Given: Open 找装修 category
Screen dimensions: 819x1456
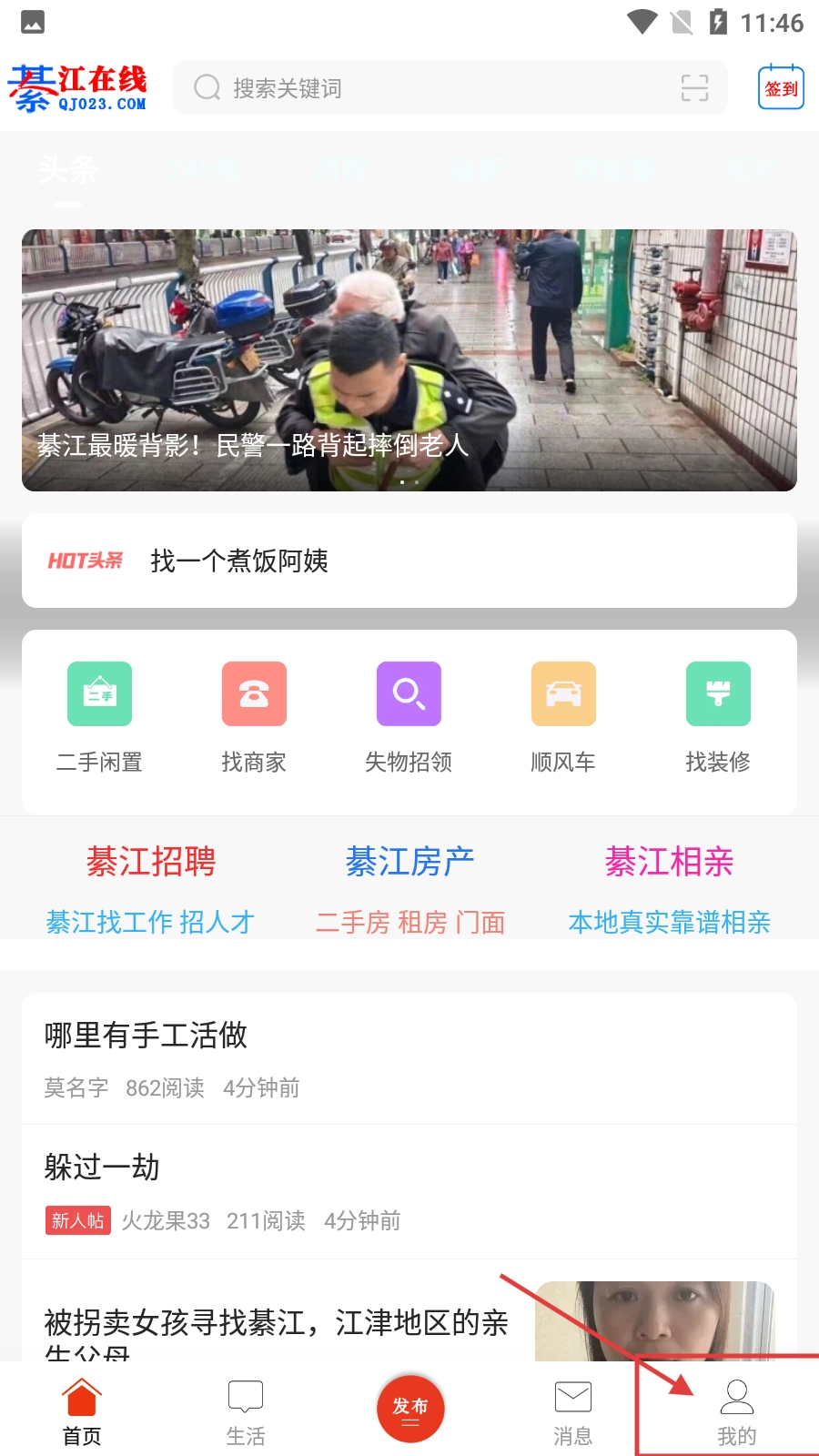Looking at the screenshot, I should pos(718,718).
